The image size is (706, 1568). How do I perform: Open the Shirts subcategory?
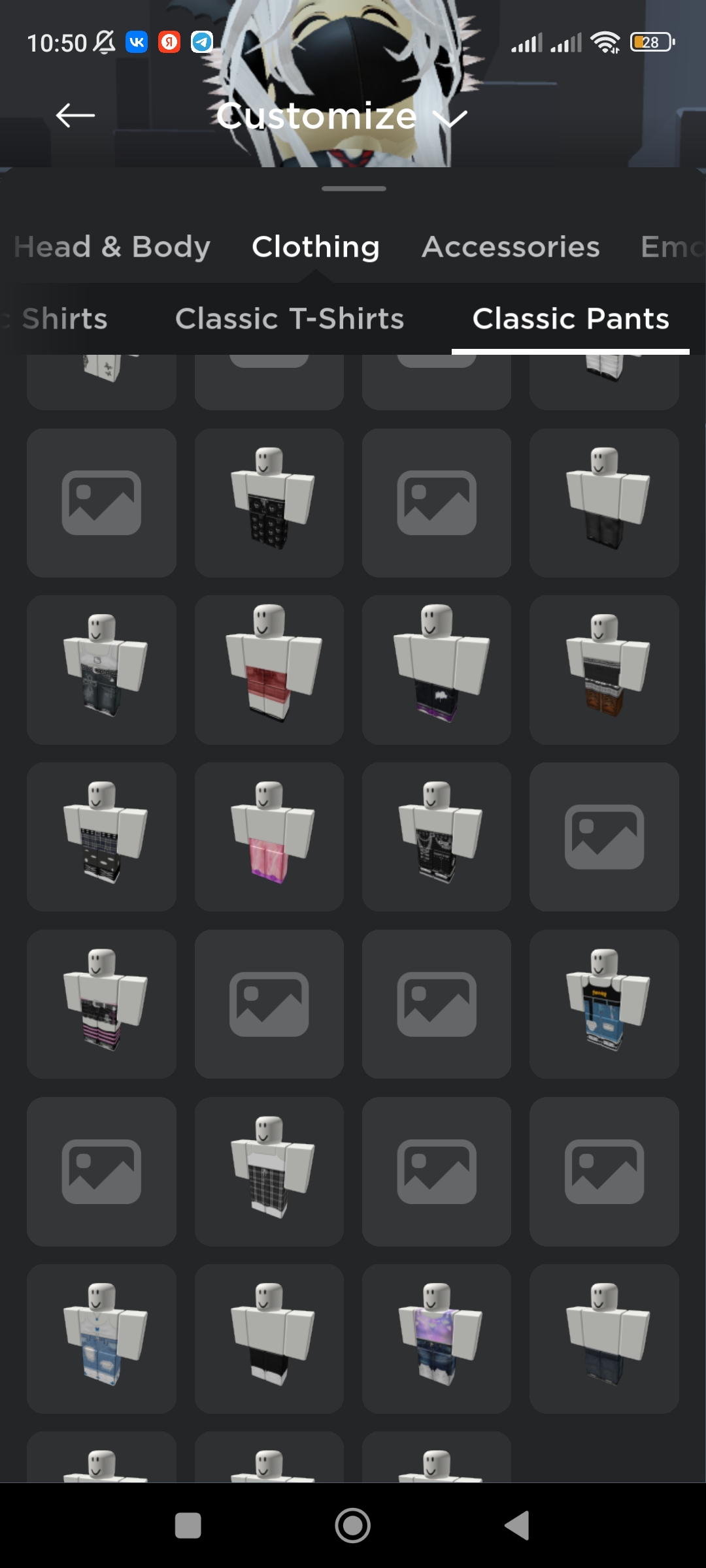(64, 319)
